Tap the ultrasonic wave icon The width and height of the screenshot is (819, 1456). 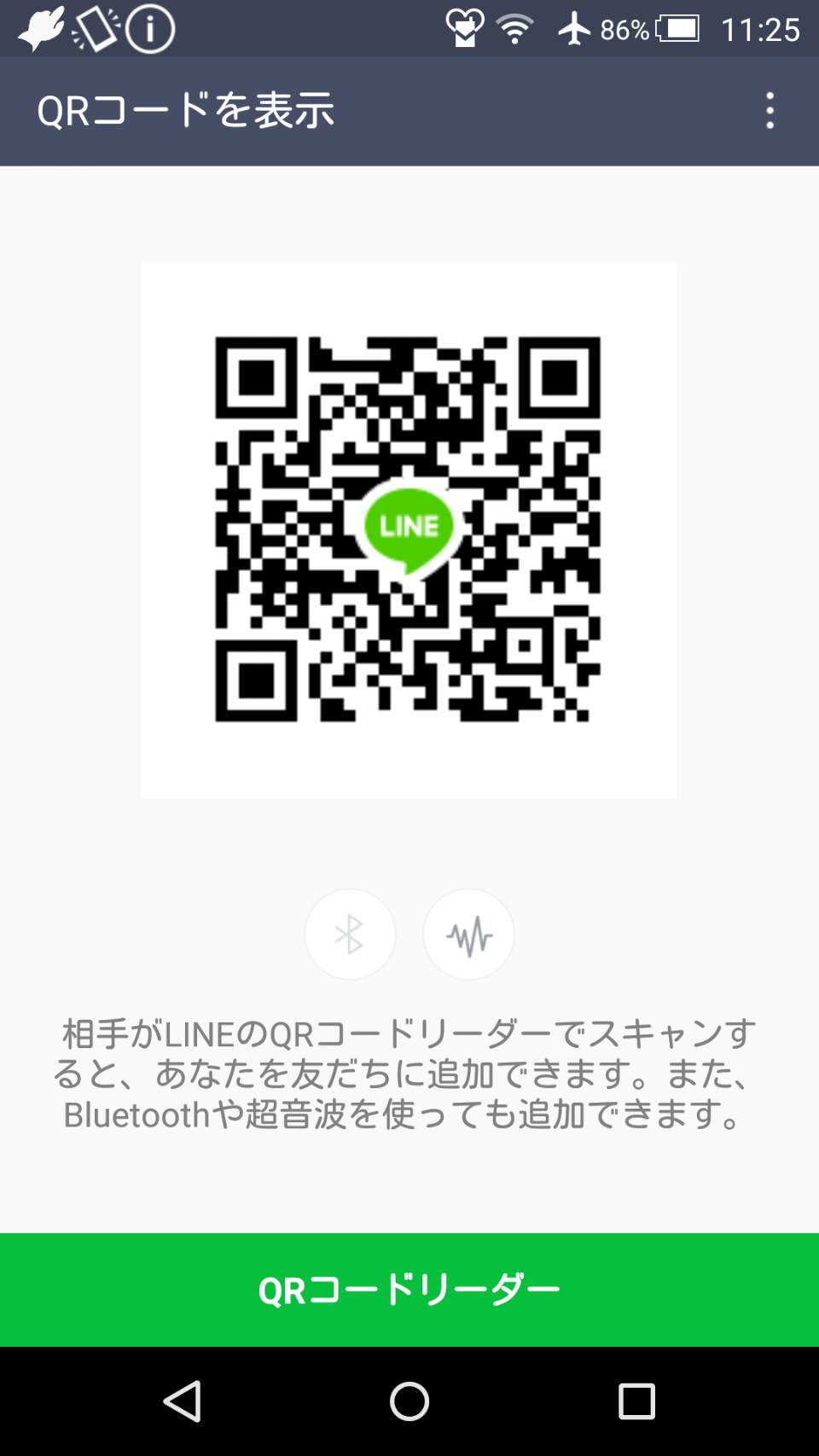(x=468, y=934)
